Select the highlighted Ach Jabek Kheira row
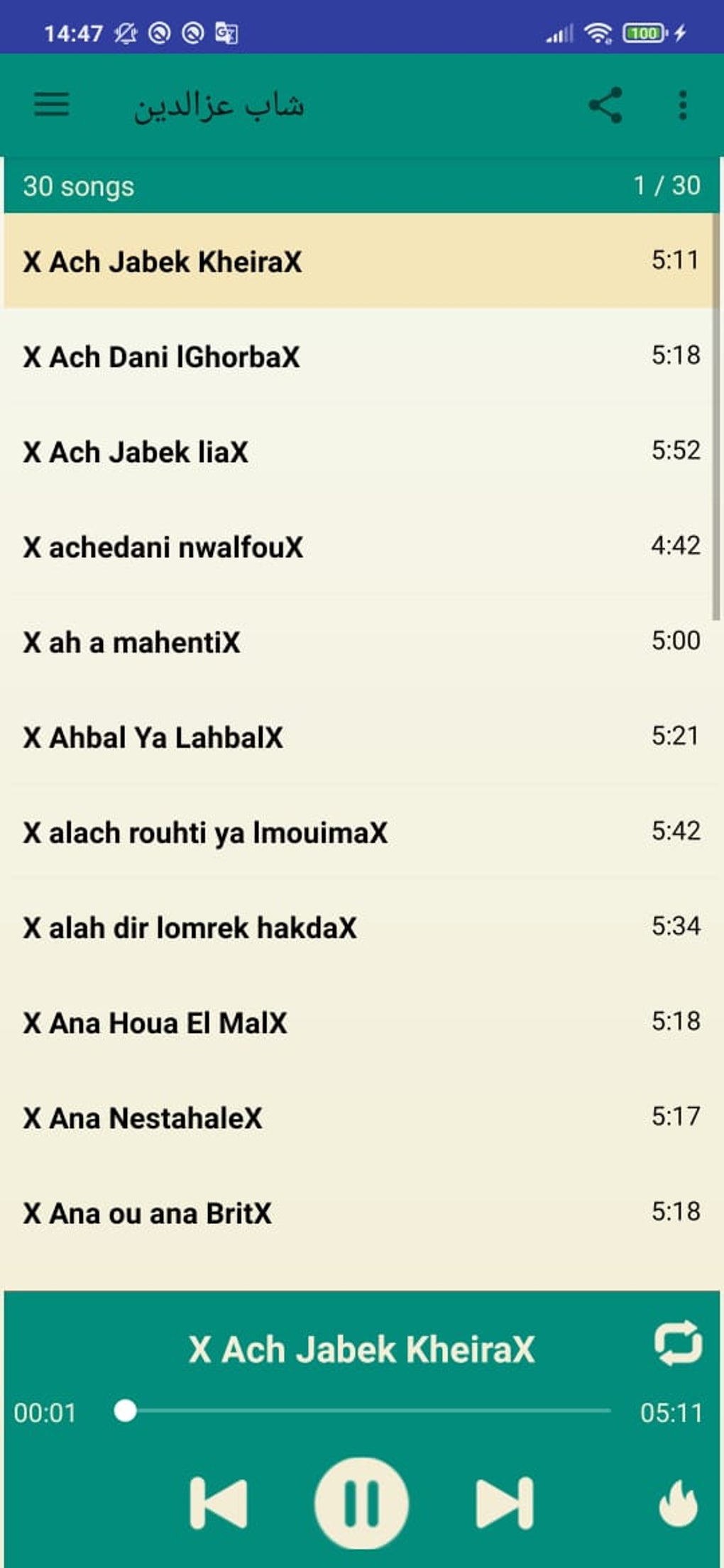Viewport: 724px width, 1568px height. coord(355,261)
